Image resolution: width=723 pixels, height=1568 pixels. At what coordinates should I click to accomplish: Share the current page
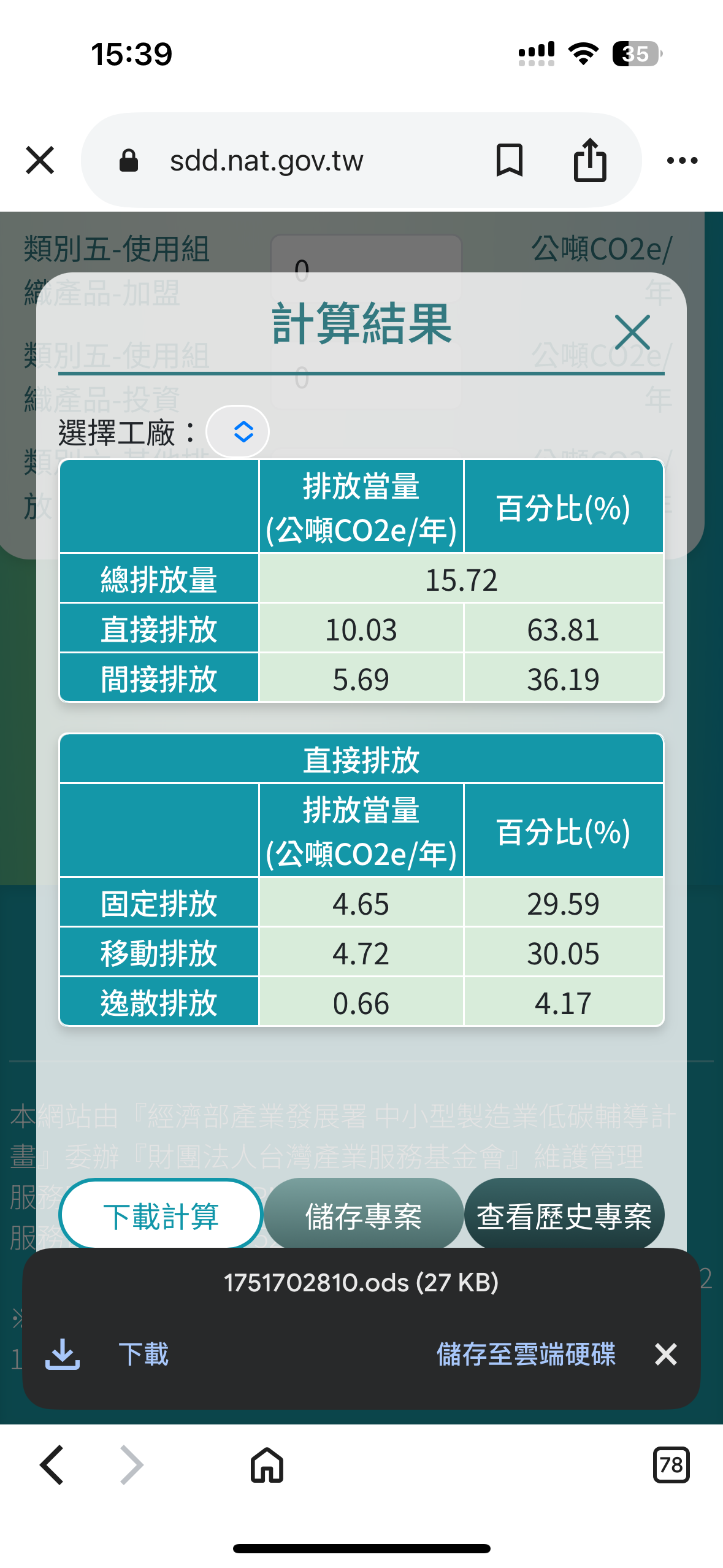point(590,161)
